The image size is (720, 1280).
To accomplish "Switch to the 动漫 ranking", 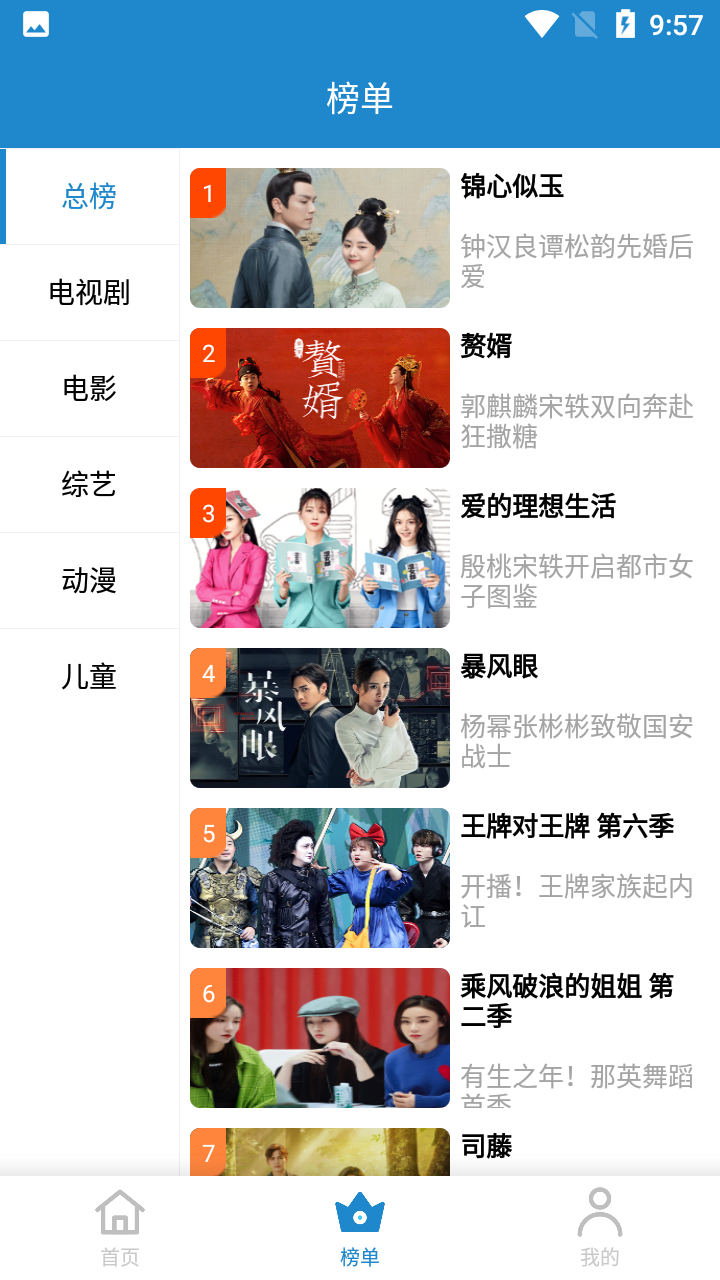I will [x=90, y=580].
